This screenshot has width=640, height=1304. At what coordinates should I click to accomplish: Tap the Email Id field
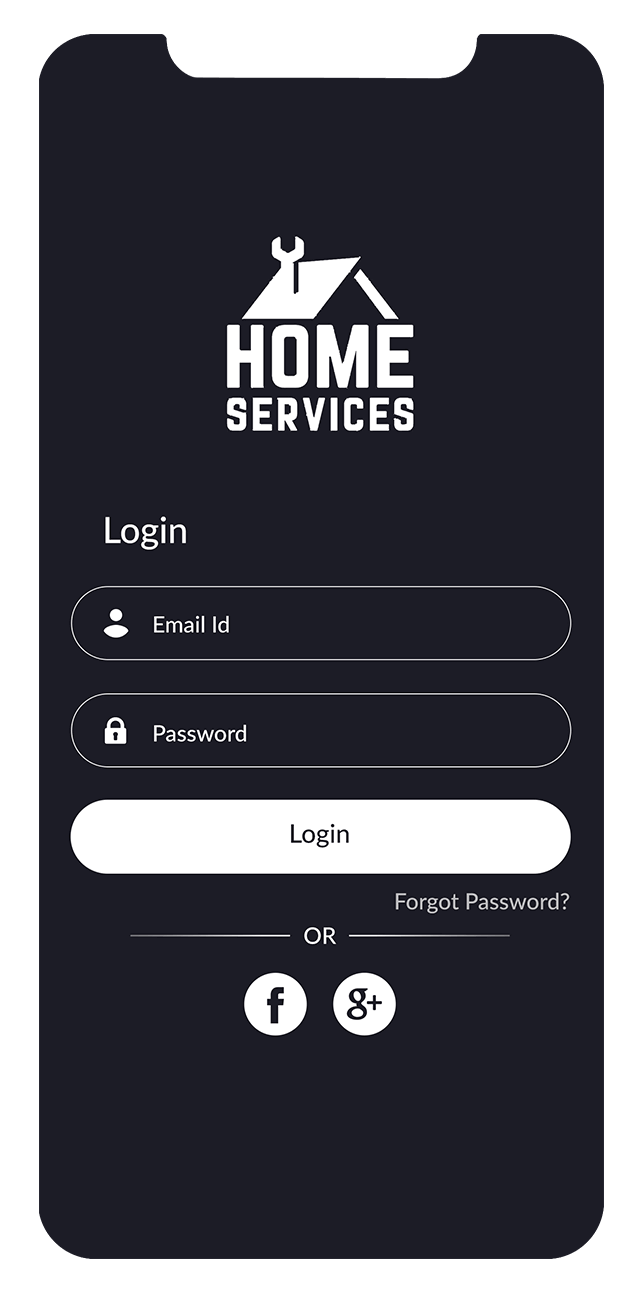[x=320, y=623]
